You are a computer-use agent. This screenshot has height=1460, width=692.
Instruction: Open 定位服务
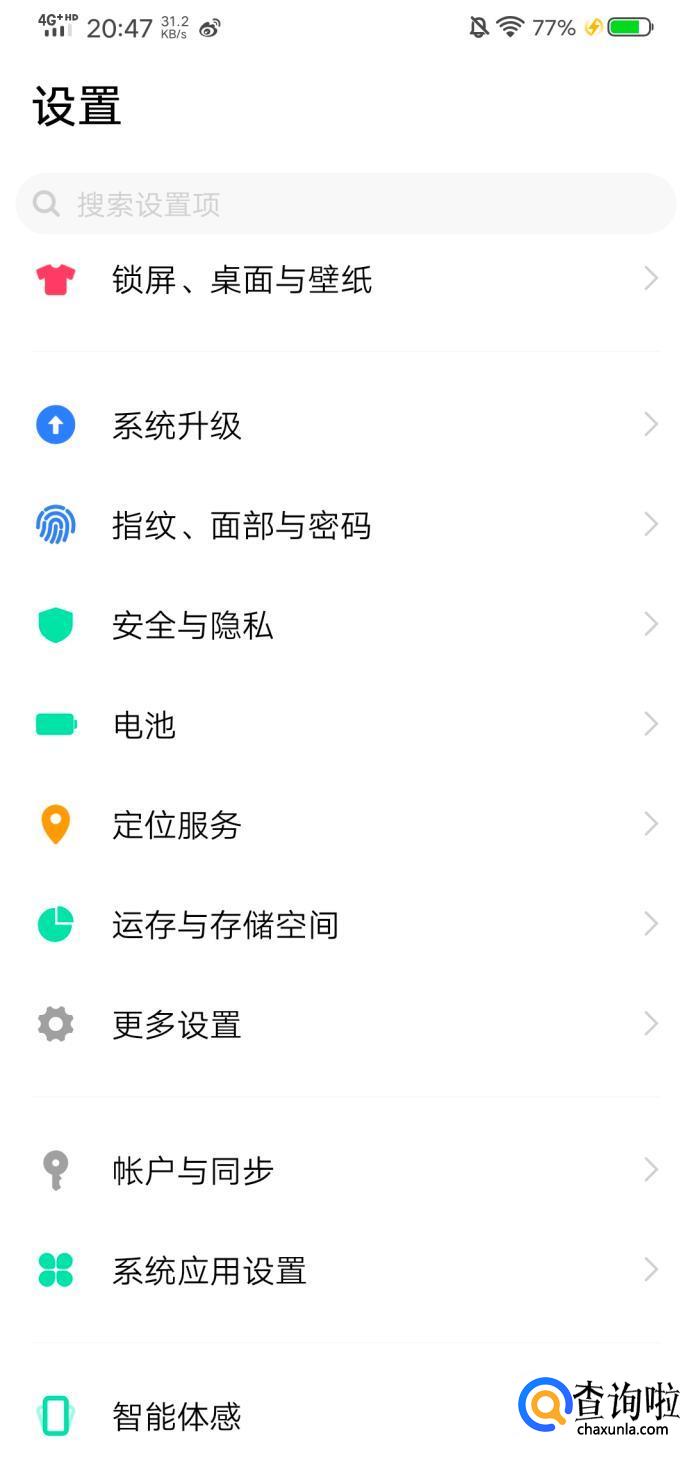tap(177, 825)
